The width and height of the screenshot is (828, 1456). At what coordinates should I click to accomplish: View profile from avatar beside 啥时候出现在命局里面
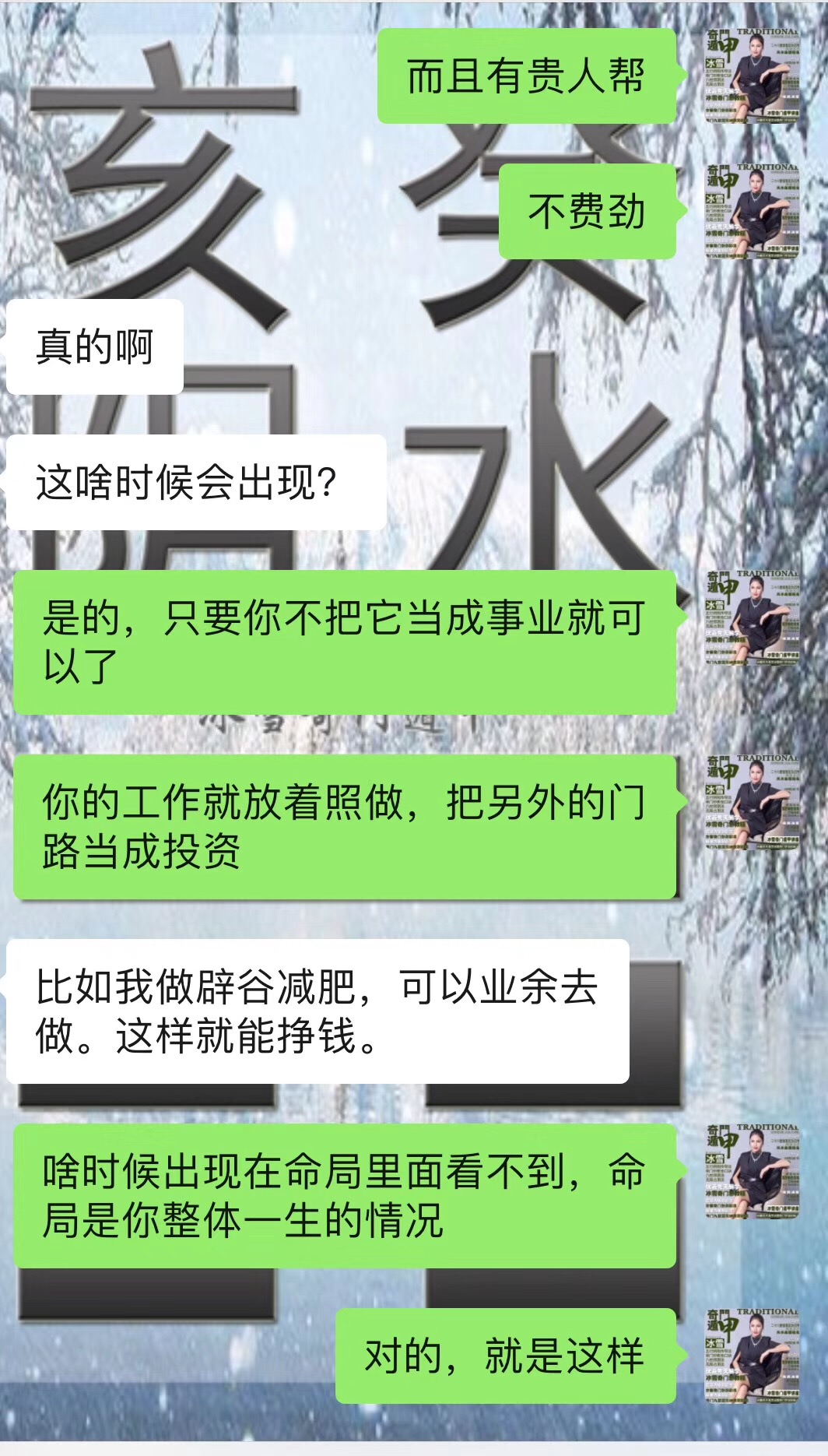752,1171
